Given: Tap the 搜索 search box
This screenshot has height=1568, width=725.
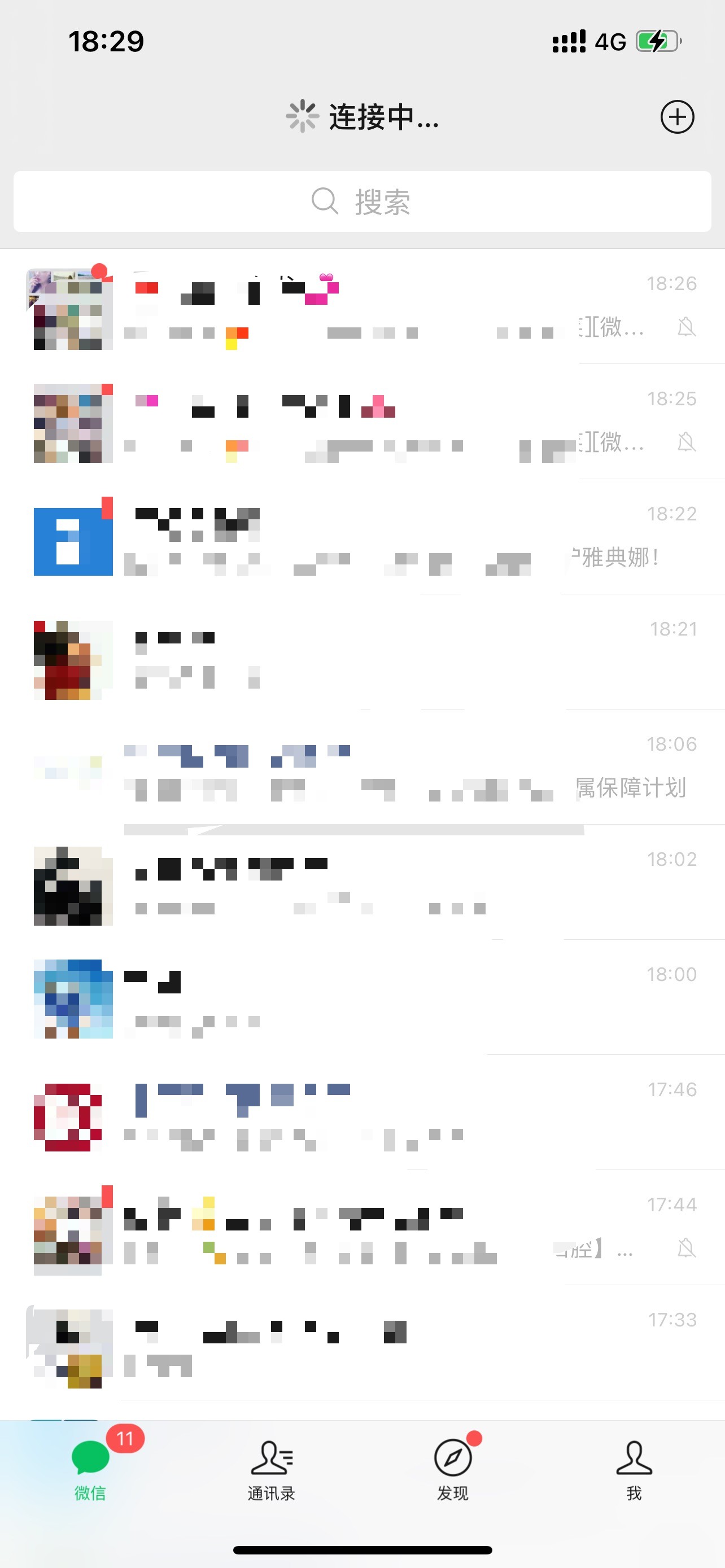Looking at the screenshot, I should [362, 202].
